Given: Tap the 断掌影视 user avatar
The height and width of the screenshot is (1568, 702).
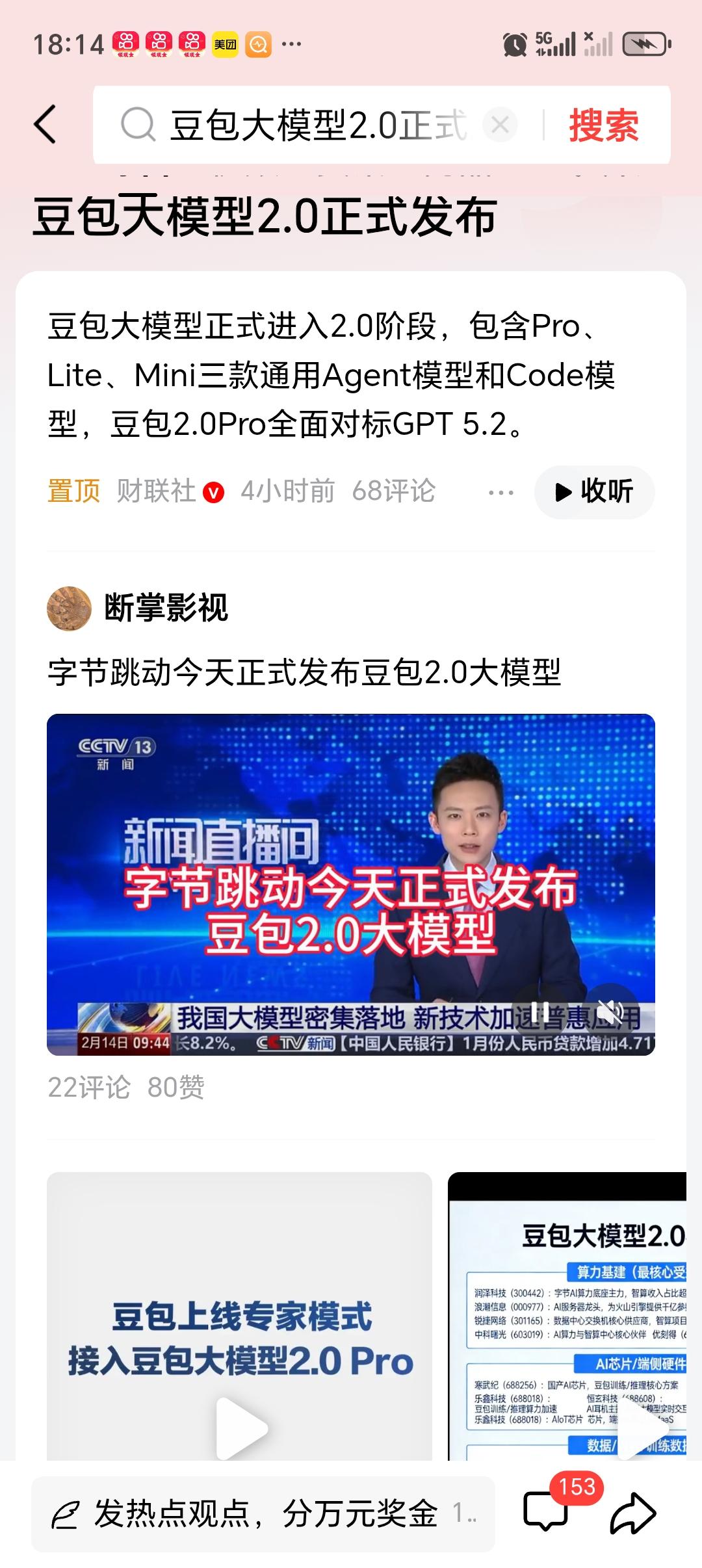Looking at the screenshot, I should 71,610.
